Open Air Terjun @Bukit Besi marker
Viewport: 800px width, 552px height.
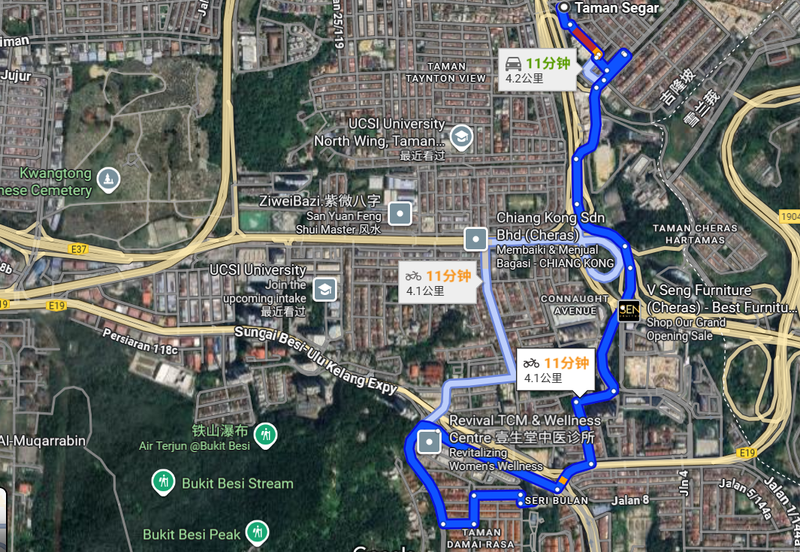coord(265,435)
